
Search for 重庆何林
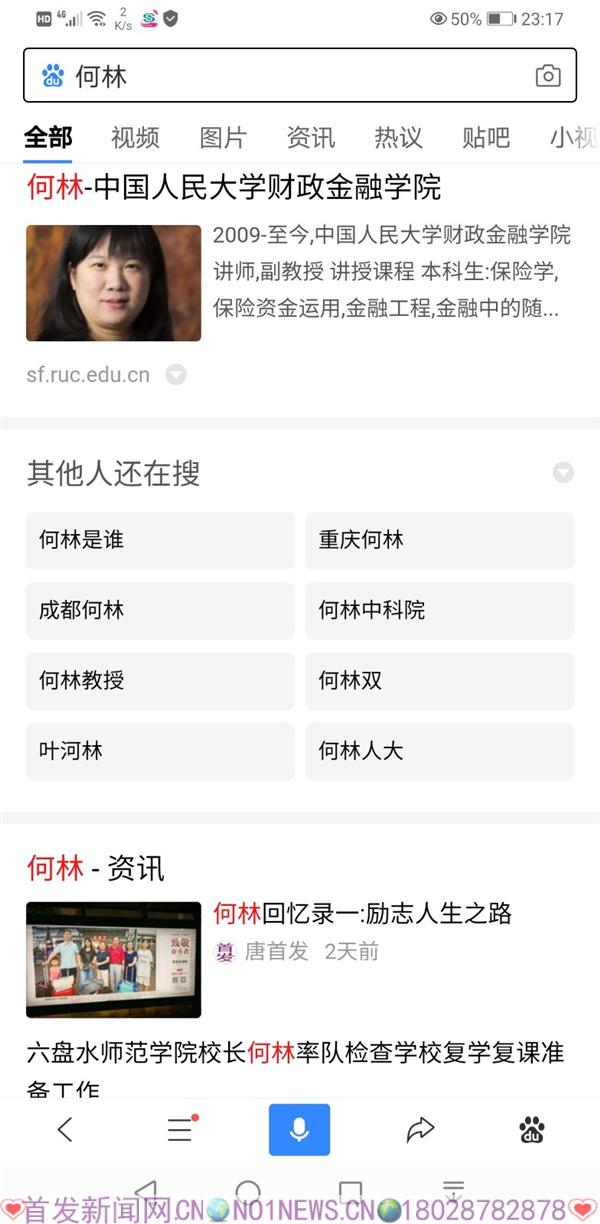440,541
